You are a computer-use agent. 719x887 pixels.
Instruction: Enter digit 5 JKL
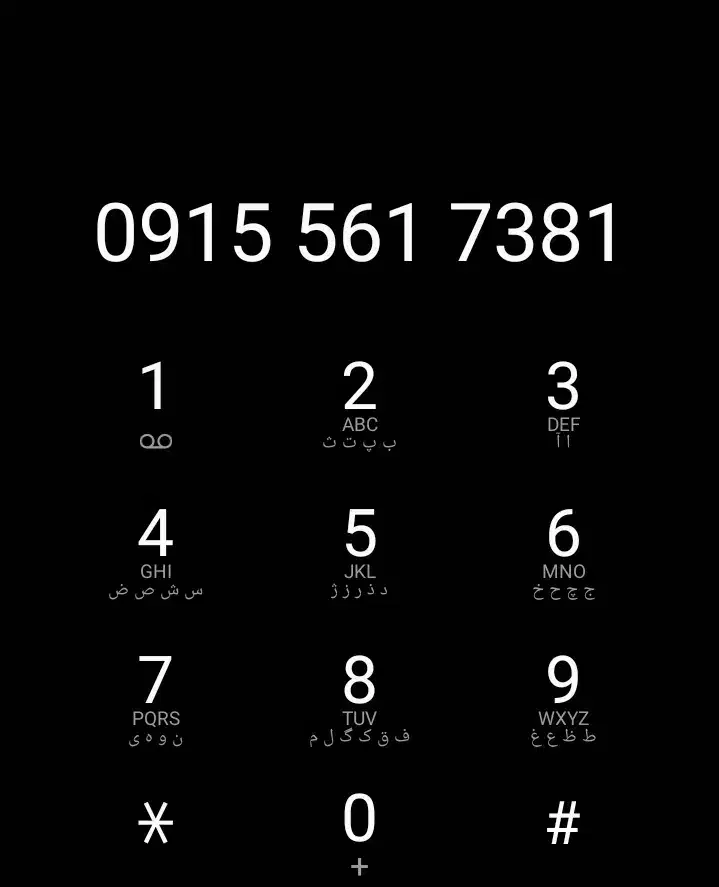coord(359,550)
